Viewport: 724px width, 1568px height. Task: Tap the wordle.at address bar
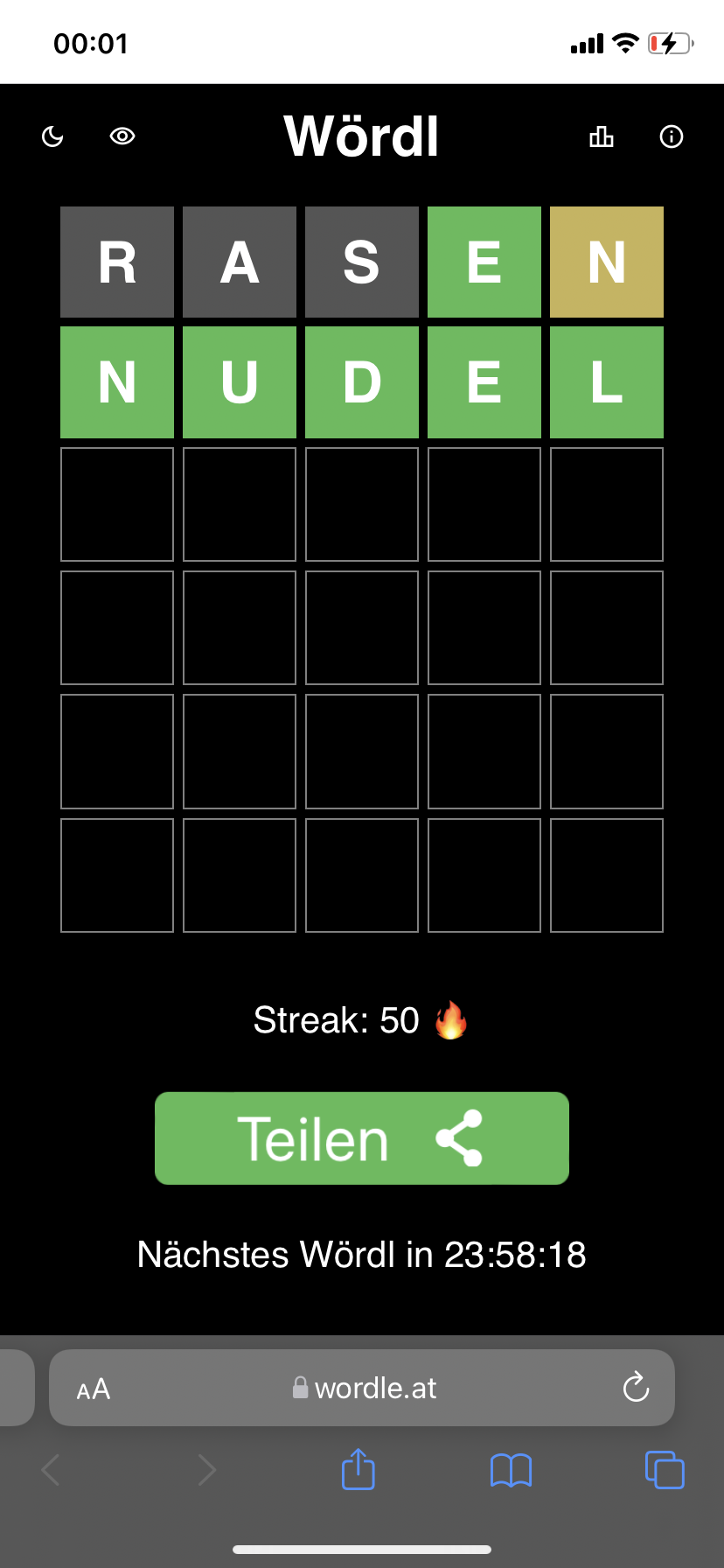[x=362, y=1388]
